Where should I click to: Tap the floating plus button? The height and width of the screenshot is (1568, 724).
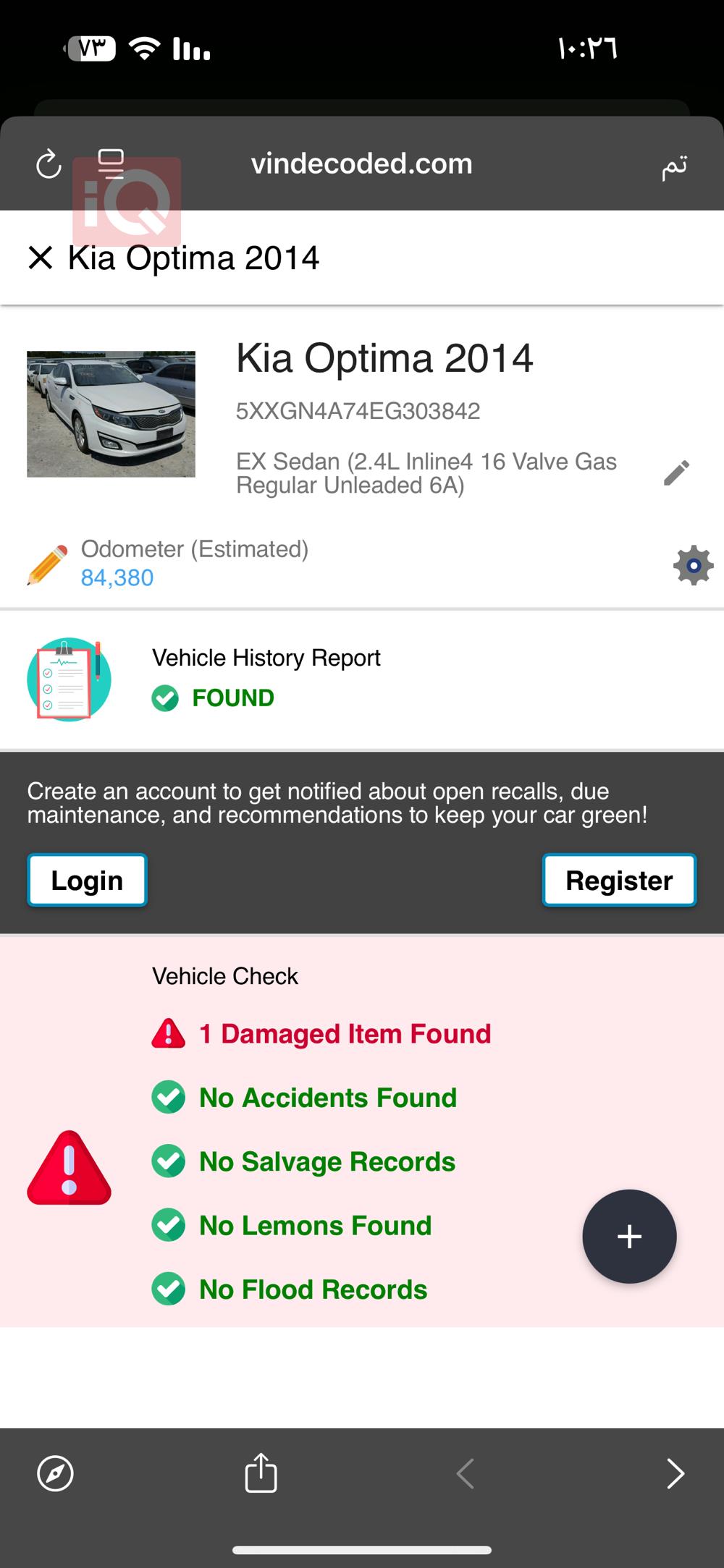pos(629,1236)
